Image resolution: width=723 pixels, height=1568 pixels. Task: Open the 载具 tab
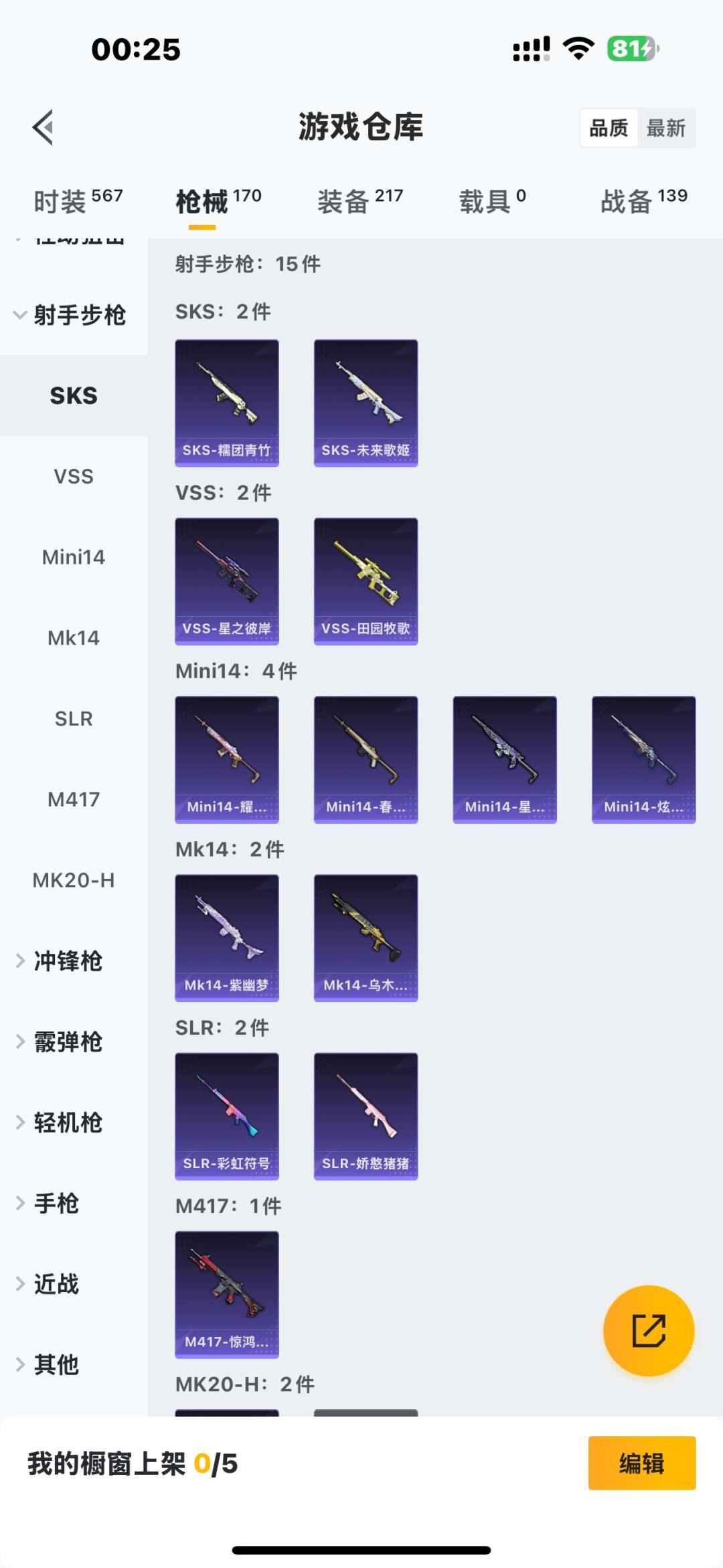pos(492,201)
